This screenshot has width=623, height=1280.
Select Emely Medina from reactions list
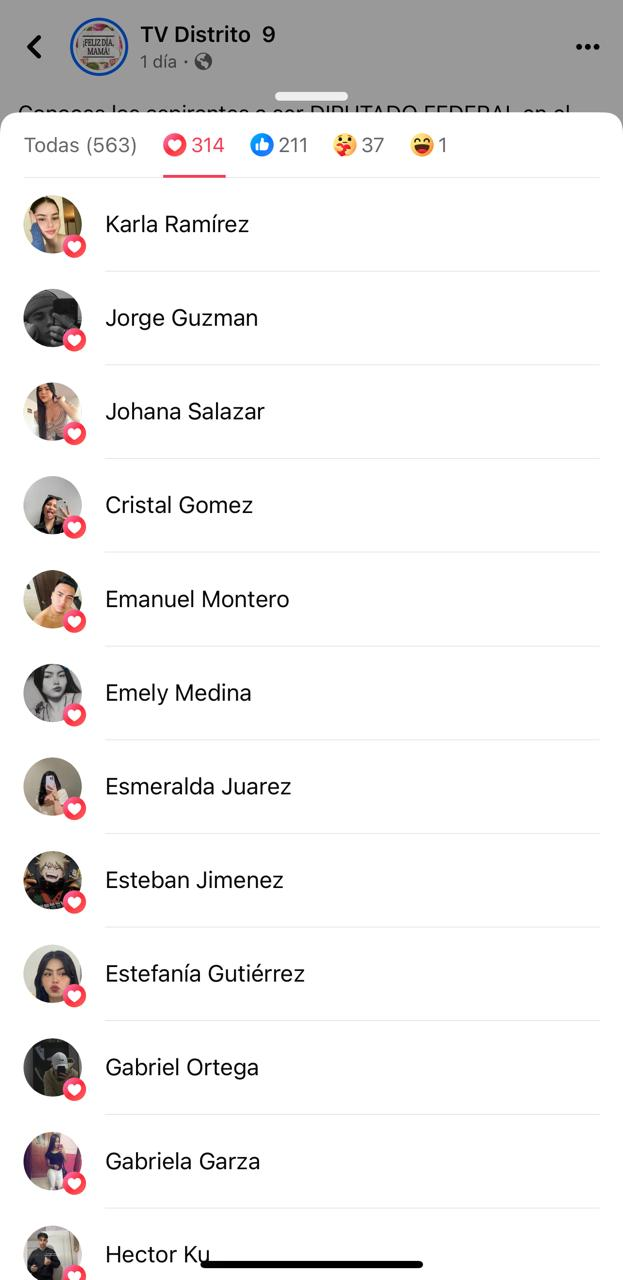(178, 693)
